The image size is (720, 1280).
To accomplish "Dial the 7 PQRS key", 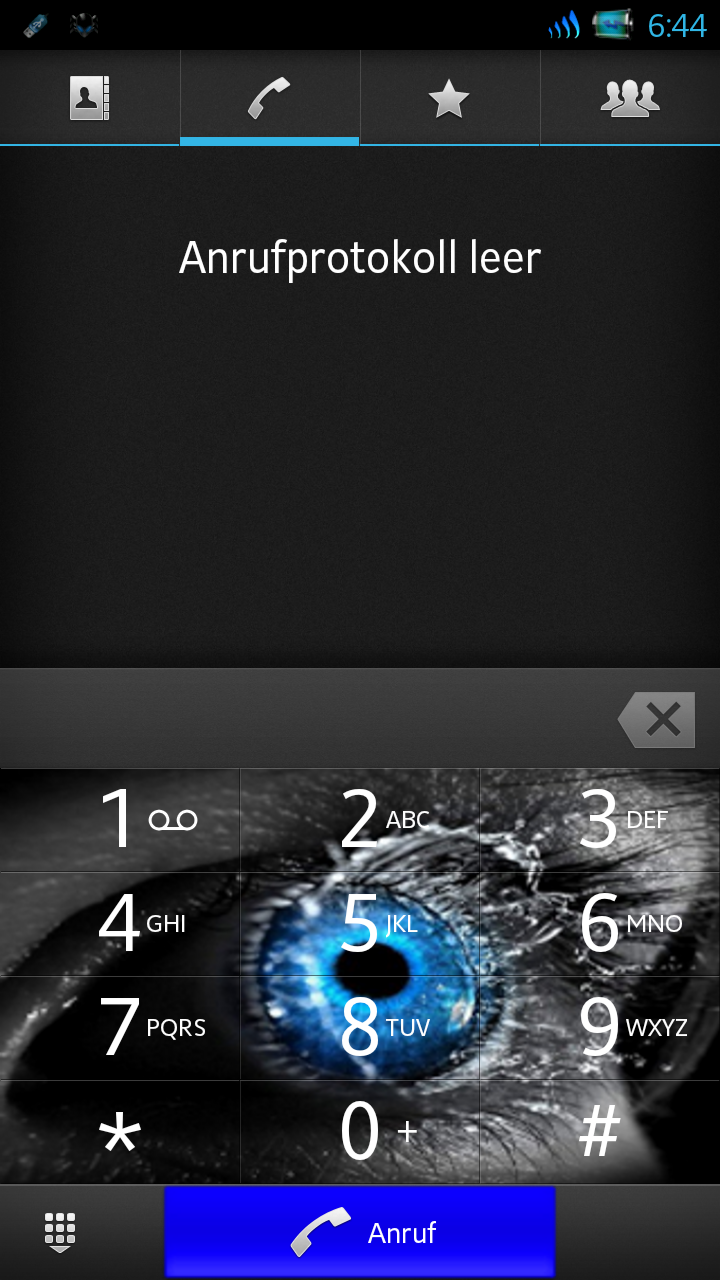I will coord(120,1028).
